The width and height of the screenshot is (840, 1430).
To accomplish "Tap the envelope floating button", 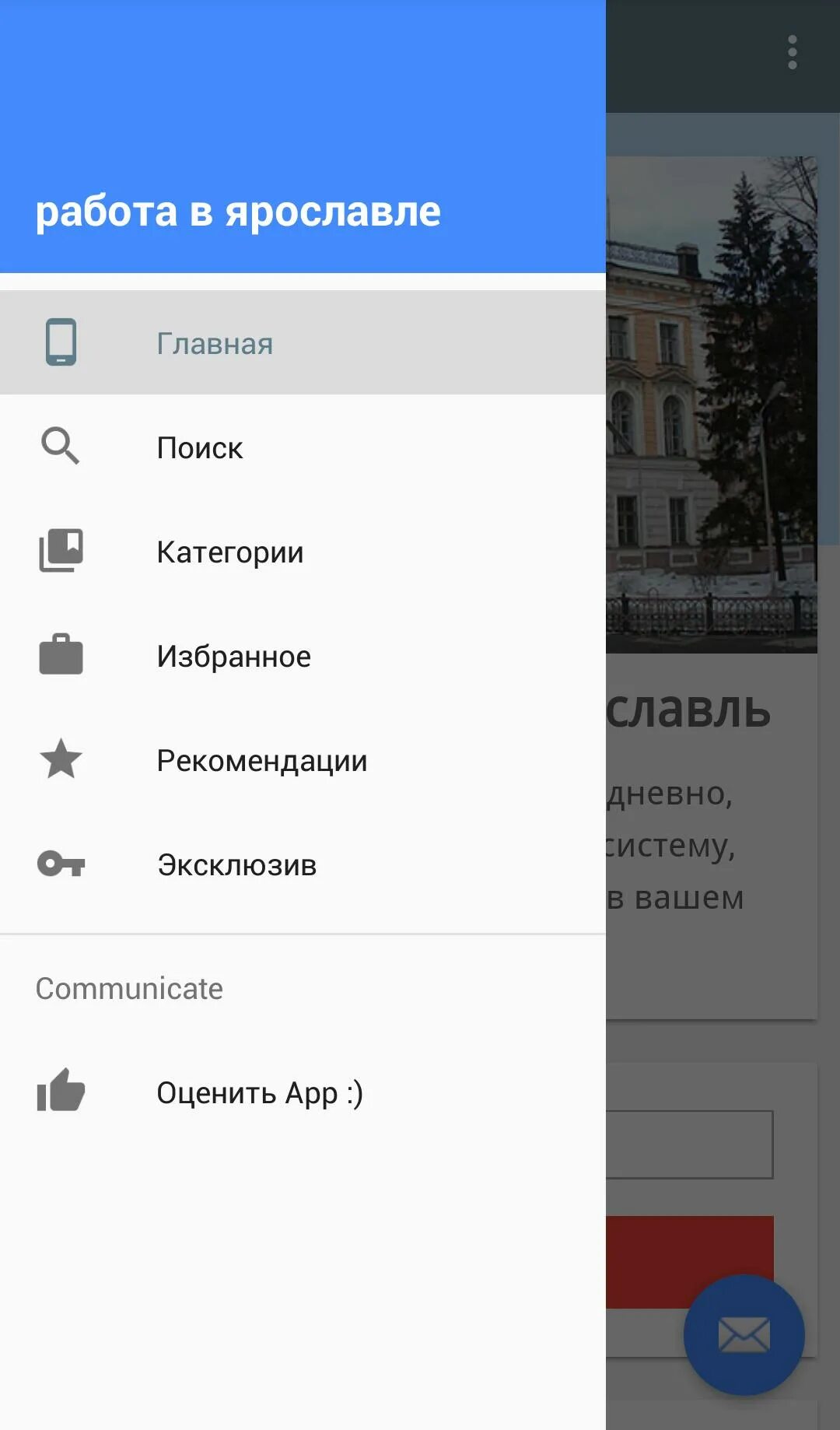I will click(744, 1334).
